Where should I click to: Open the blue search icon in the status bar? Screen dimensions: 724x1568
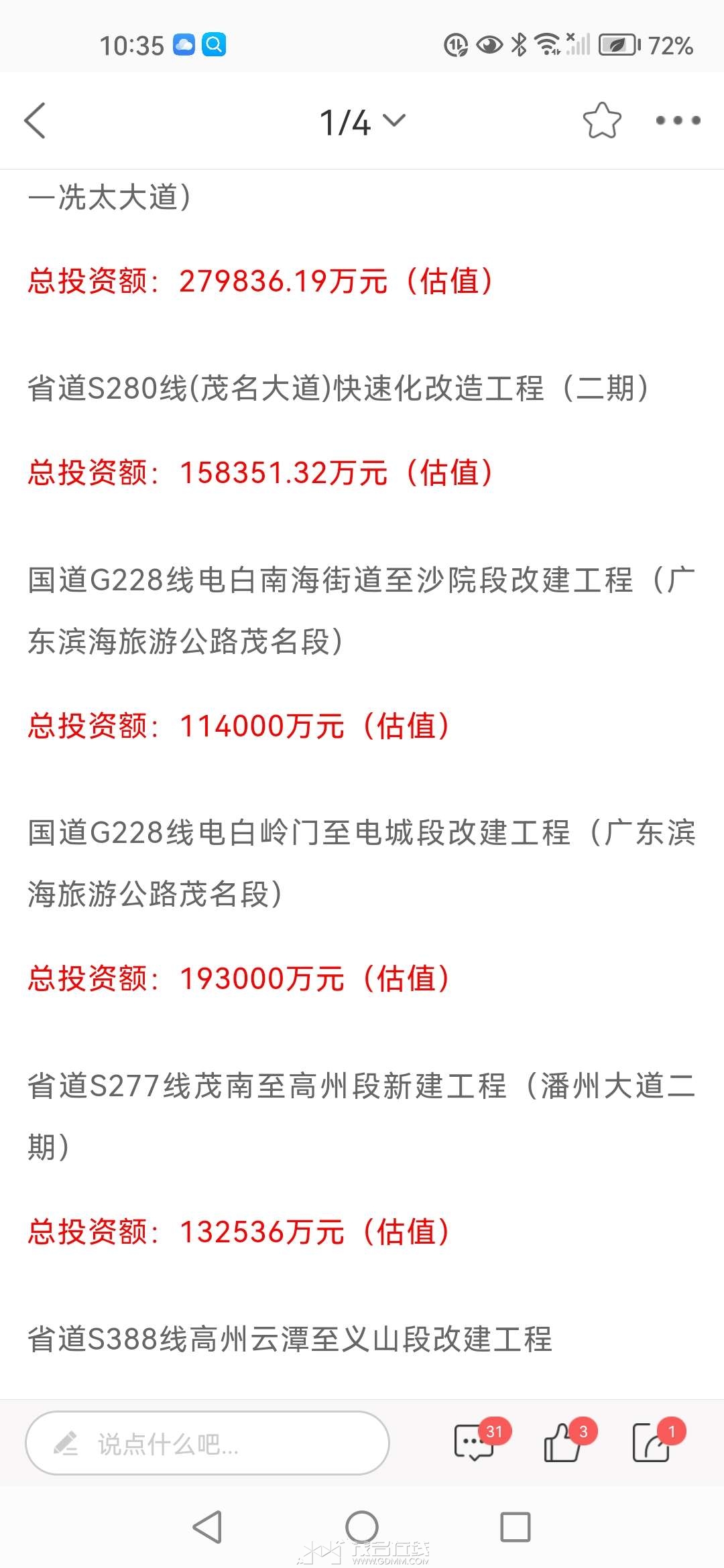216,46
